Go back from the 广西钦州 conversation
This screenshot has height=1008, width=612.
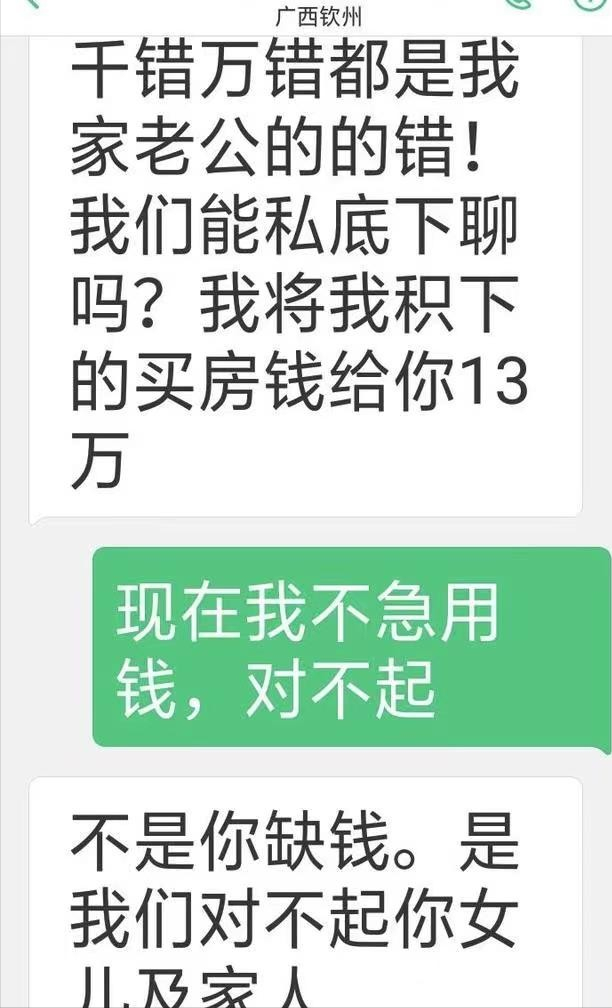coord(33,3)
